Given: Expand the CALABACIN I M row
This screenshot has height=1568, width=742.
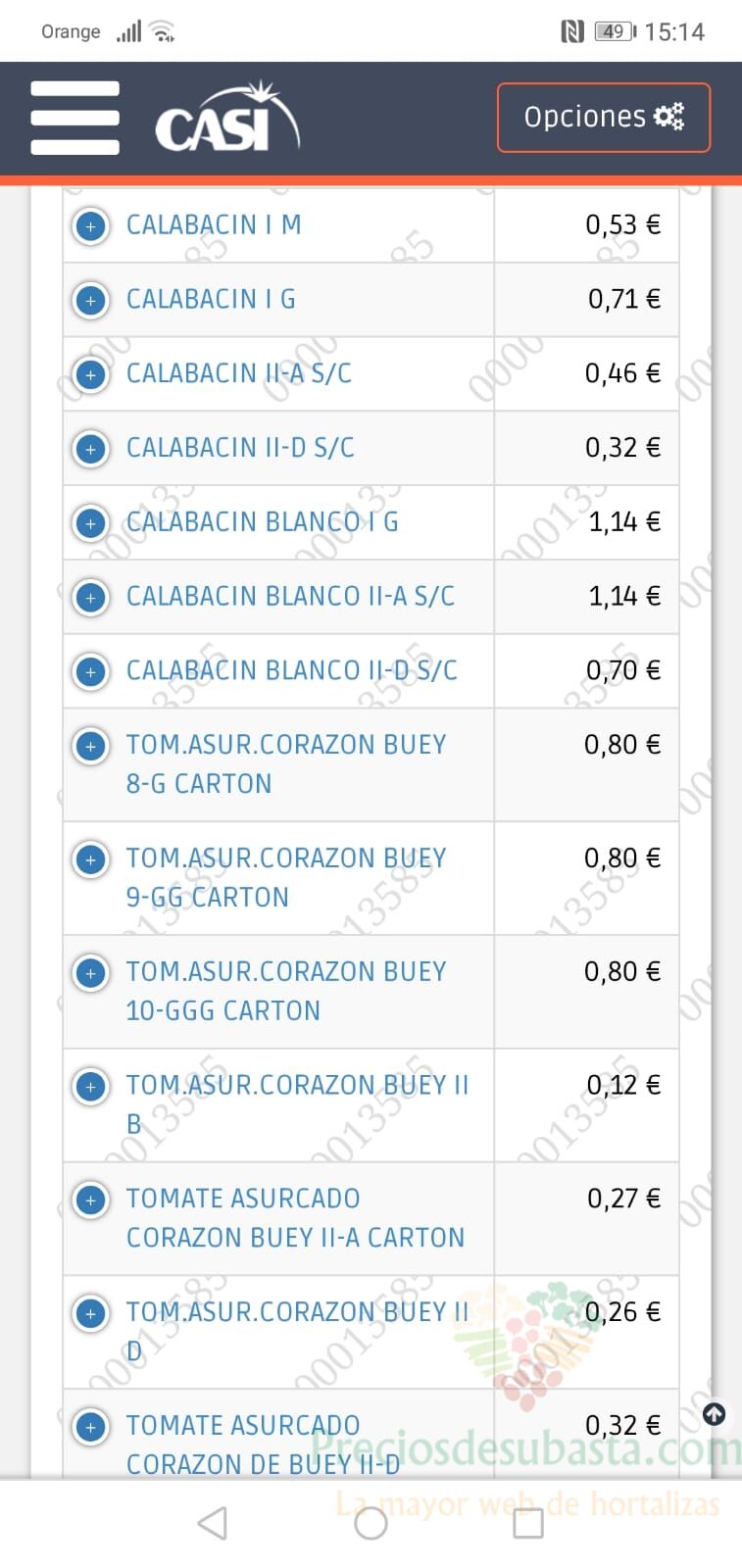Looking at the screenshot, I should pos(91,226).
